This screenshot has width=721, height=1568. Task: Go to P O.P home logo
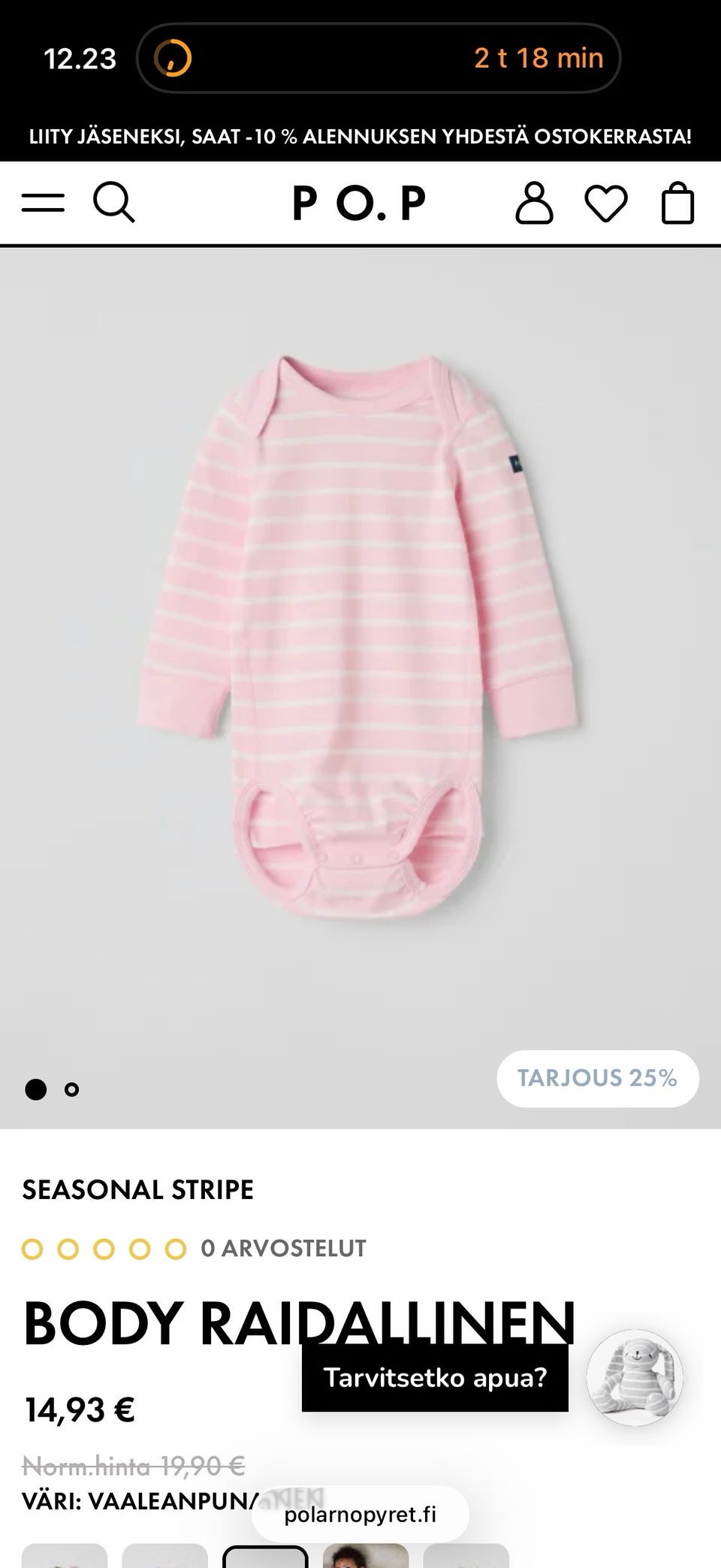[x=360, y=203]
